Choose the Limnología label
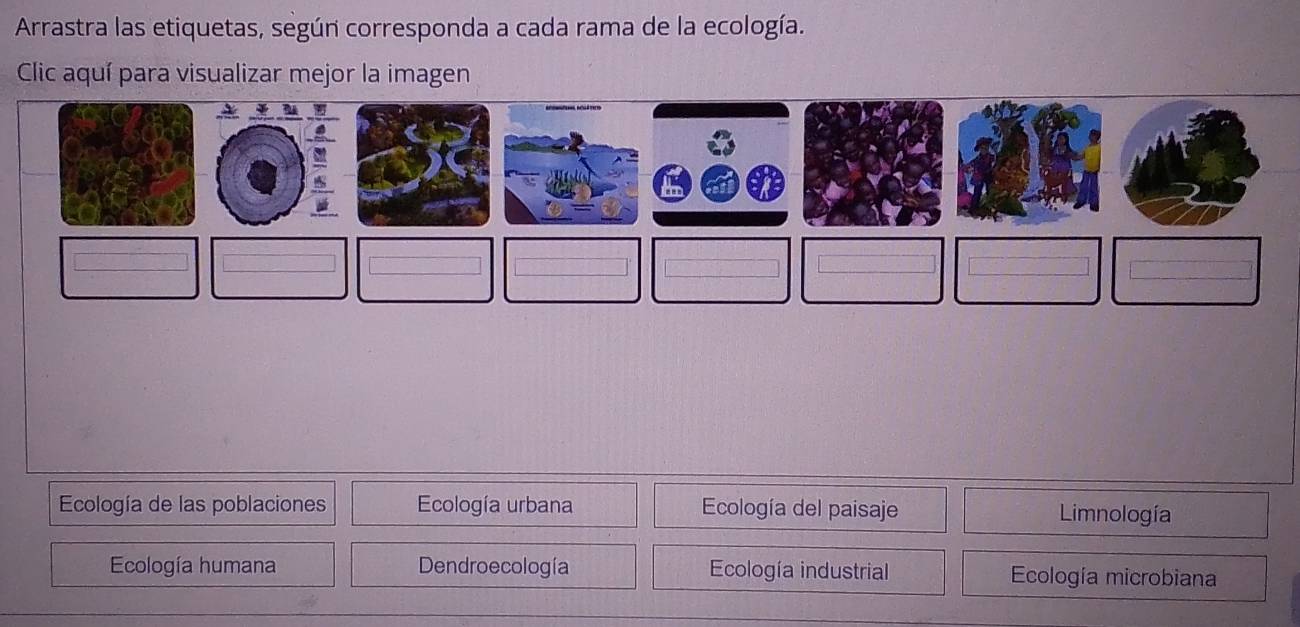The width and height of the screenshot is (1300, 627). tap(1115, 515)
